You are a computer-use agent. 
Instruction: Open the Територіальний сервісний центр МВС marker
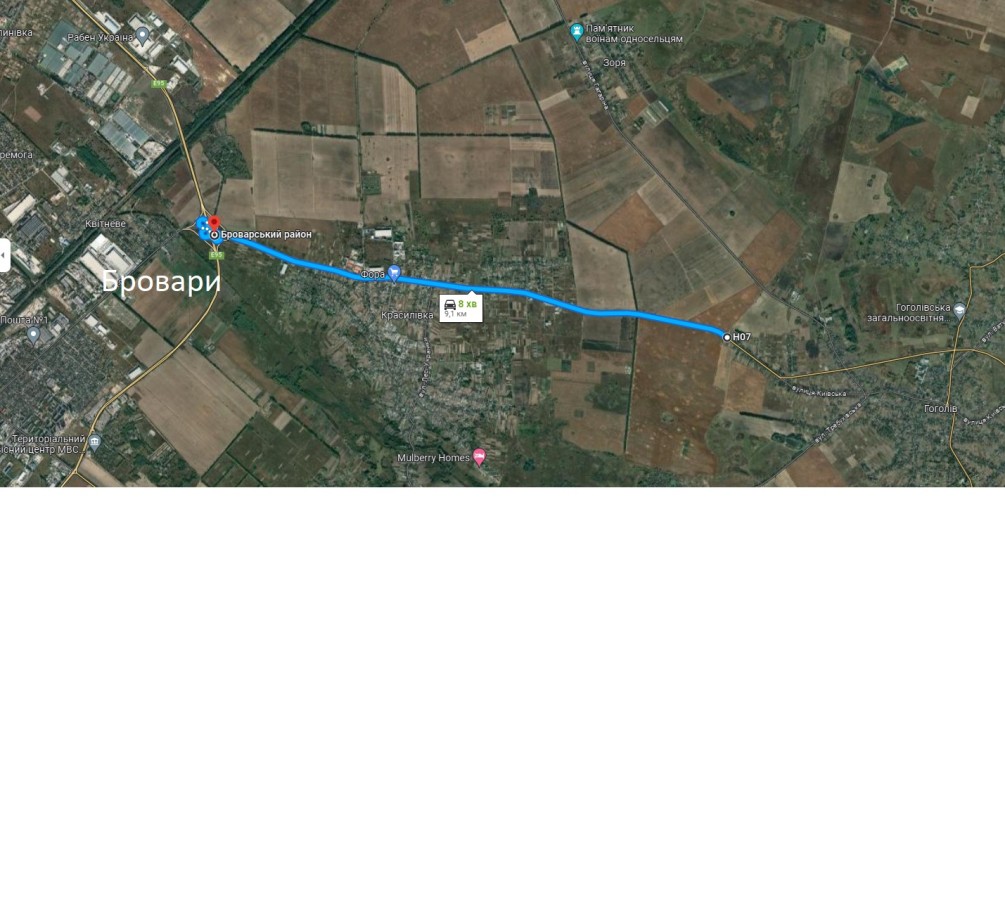[x=94, y=441]
